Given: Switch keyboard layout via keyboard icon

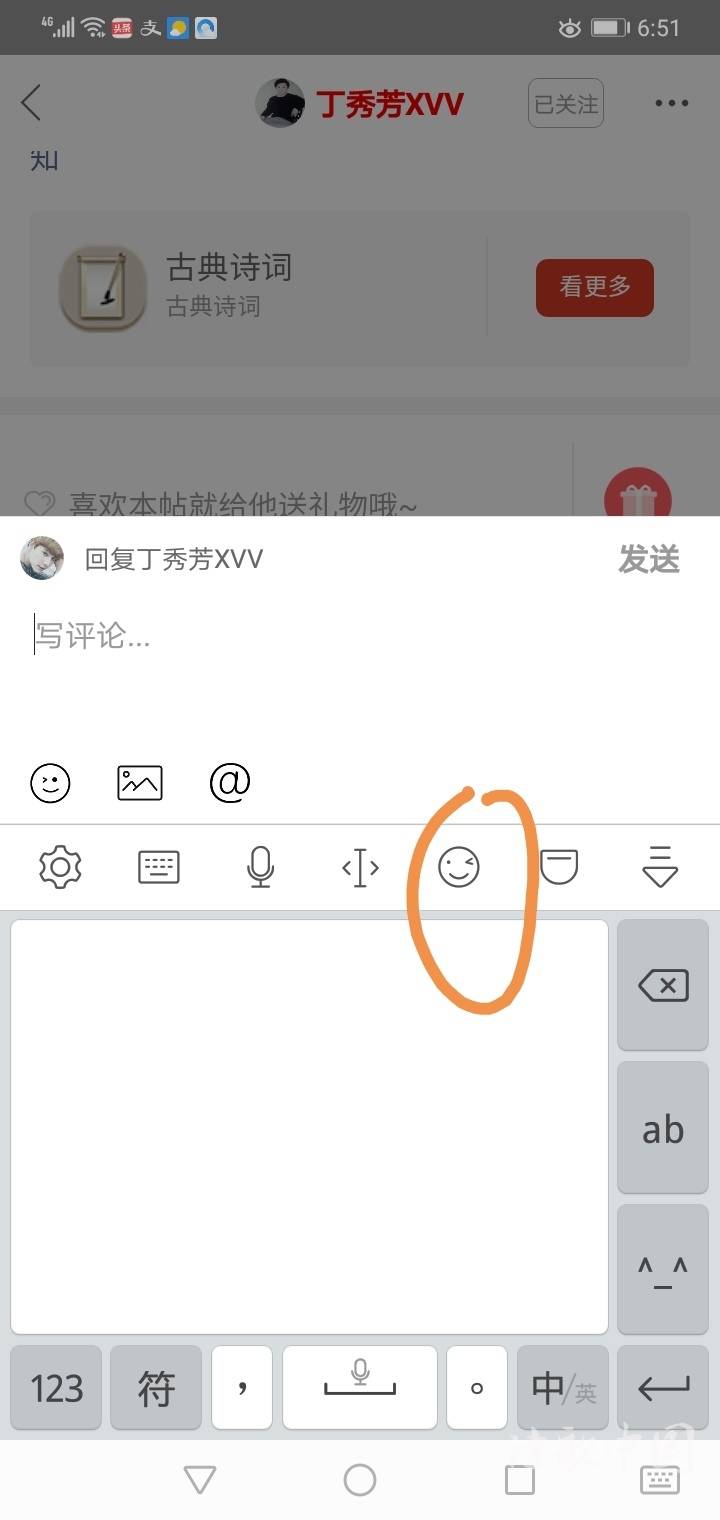Looking at the screenshot, I should (159, 867).
